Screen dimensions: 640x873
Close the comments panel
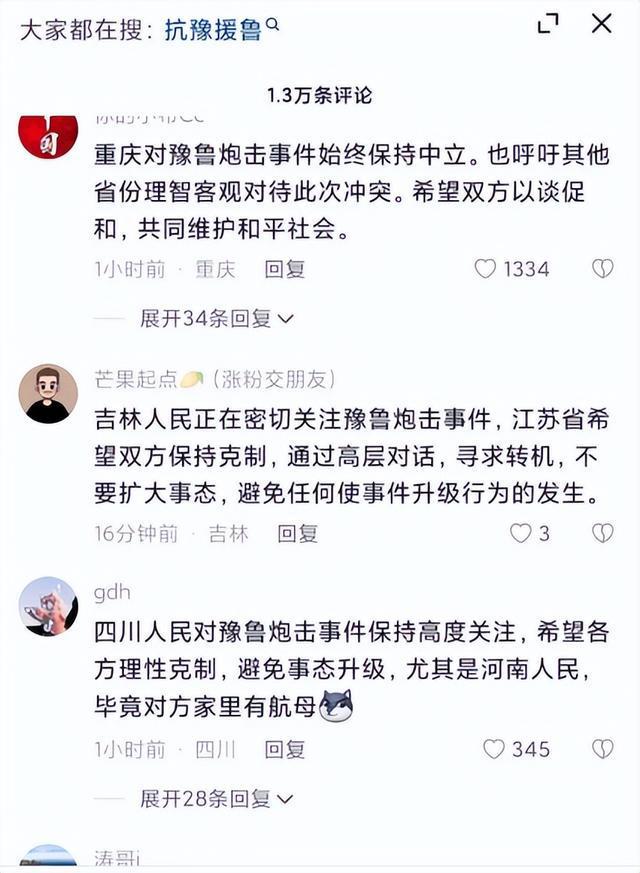tap(601, 25)
